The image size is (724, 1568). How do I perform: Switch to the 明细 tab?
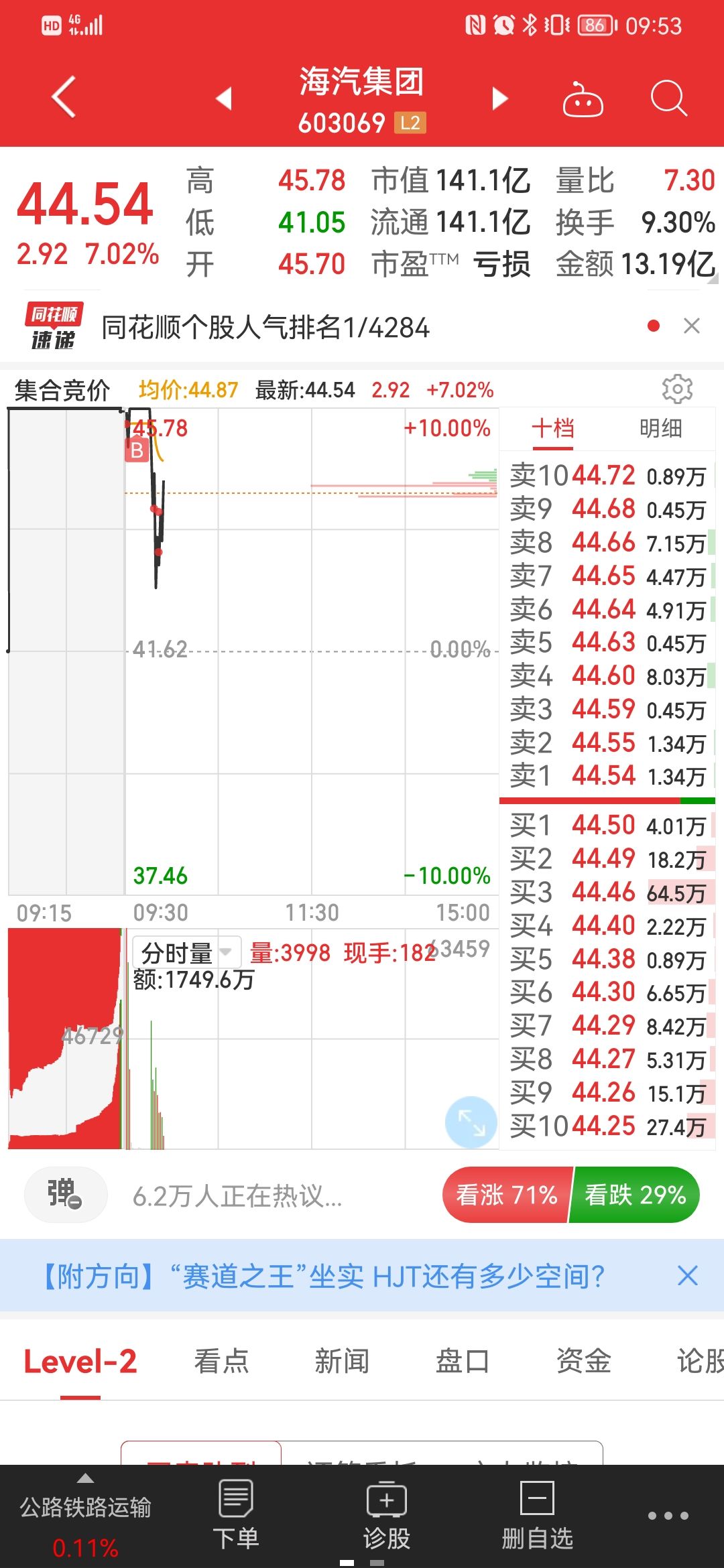[x=660, y=429]
